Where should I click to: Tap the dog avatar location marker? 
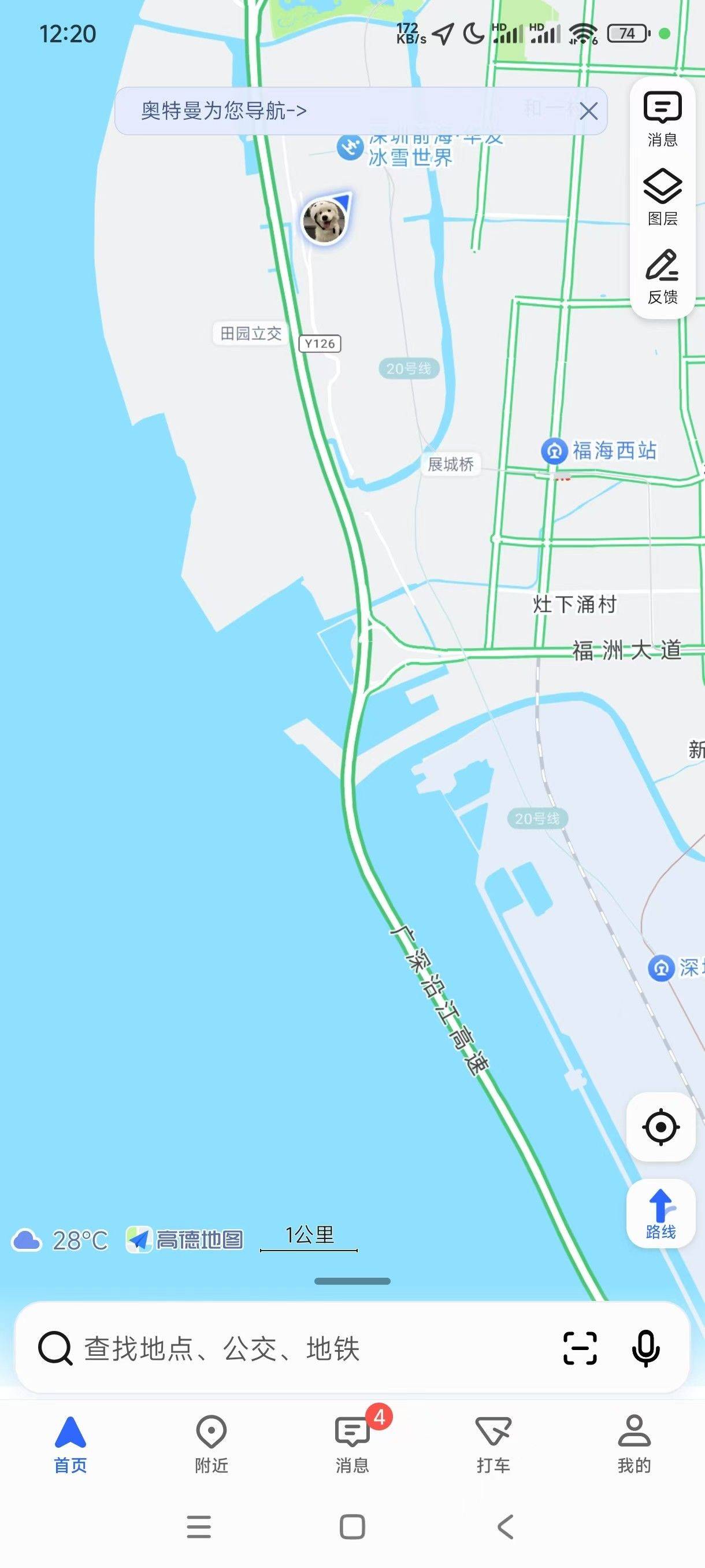[325, 220]
